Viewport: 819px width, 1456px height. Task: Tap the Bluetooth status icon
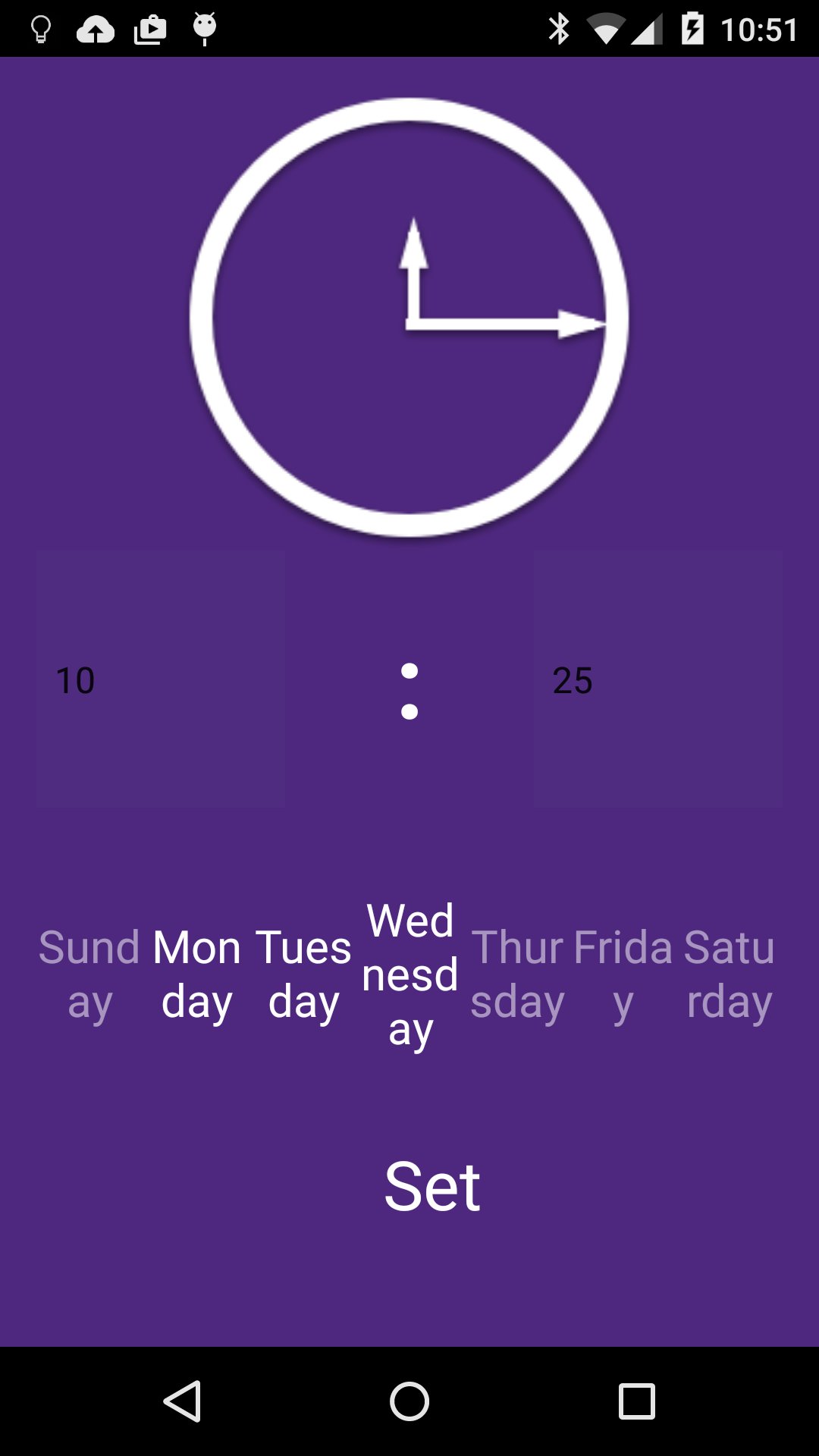point(561,29)
